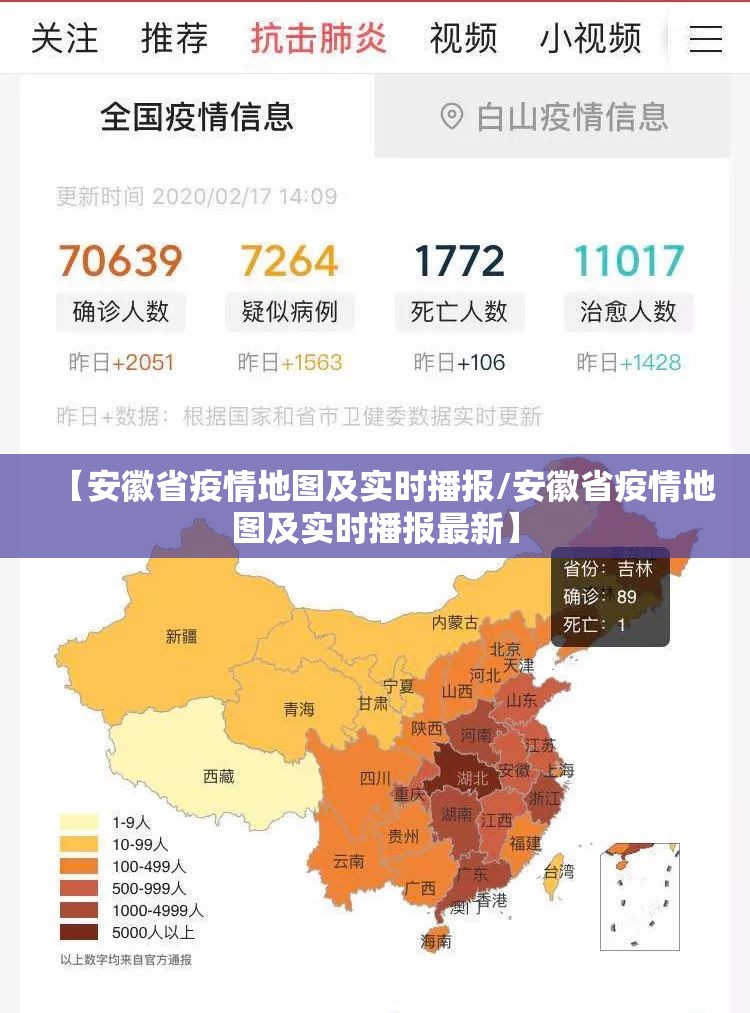Go to the 小视频 tab
This screenshot has height=1013, width=750.
pos(590,39)
